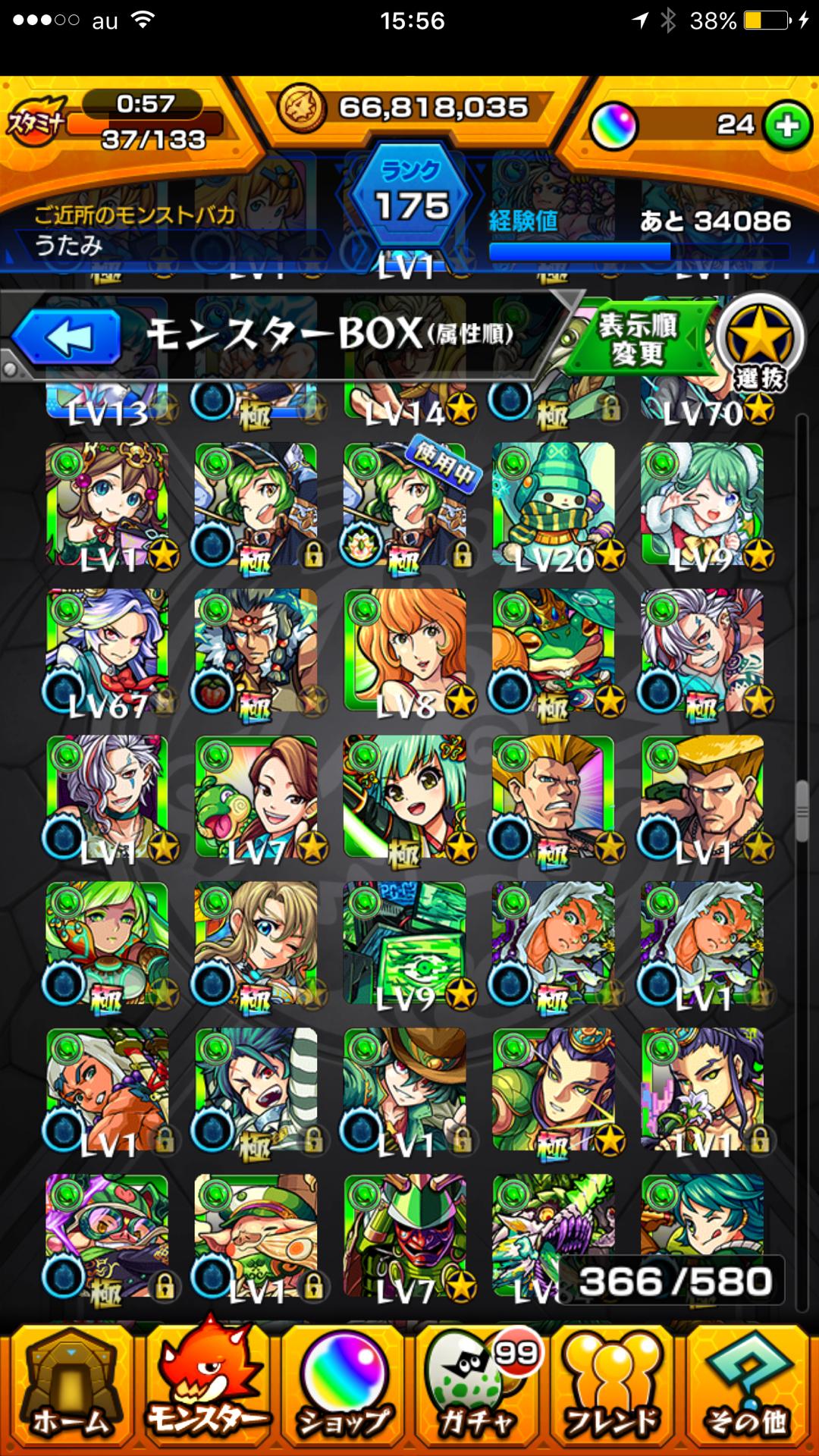Select the LV7 monster with green dinosaur
This screenshot has height=1456, width=819.
pos(256,798)
